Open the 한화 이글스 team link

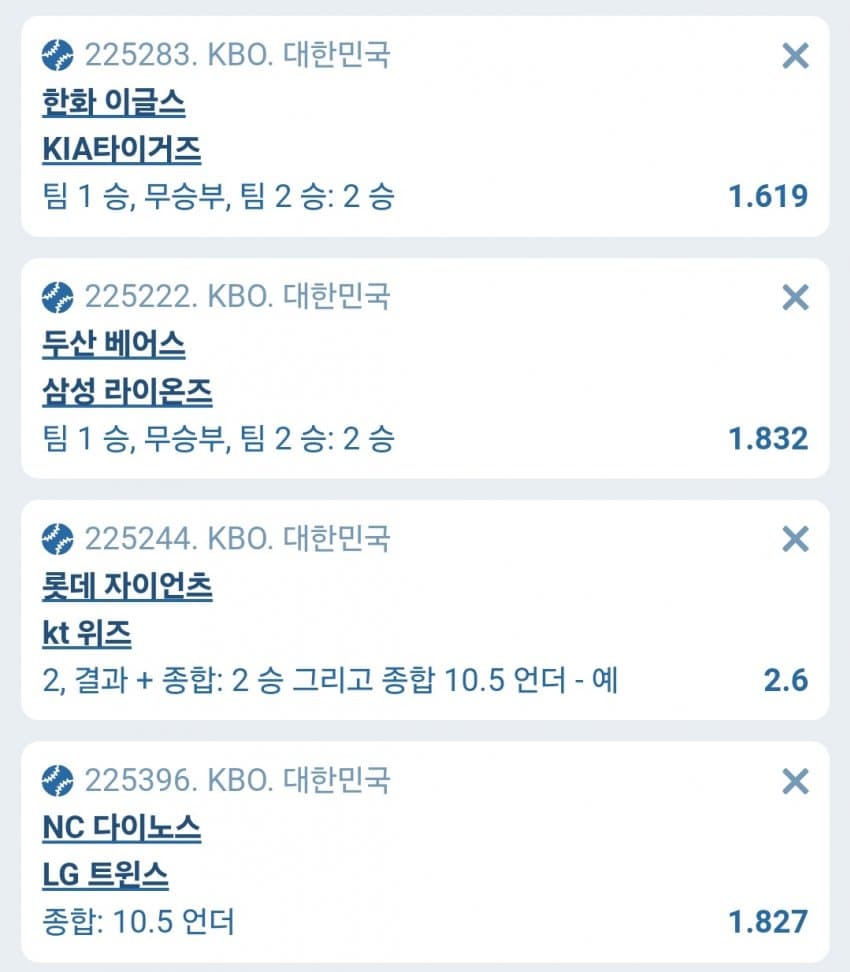pyautogui.click(x=113, y=102)
